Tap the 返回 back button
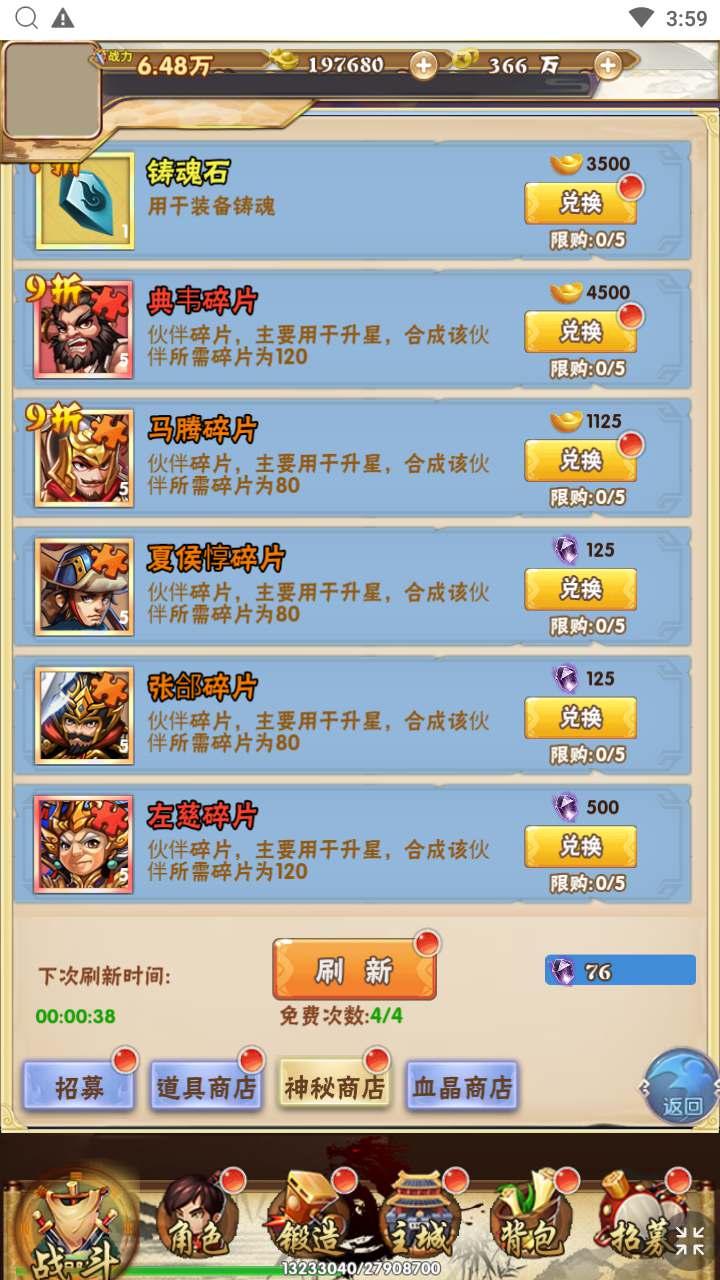This screenshot has height=1280, width=720. 682,1088
